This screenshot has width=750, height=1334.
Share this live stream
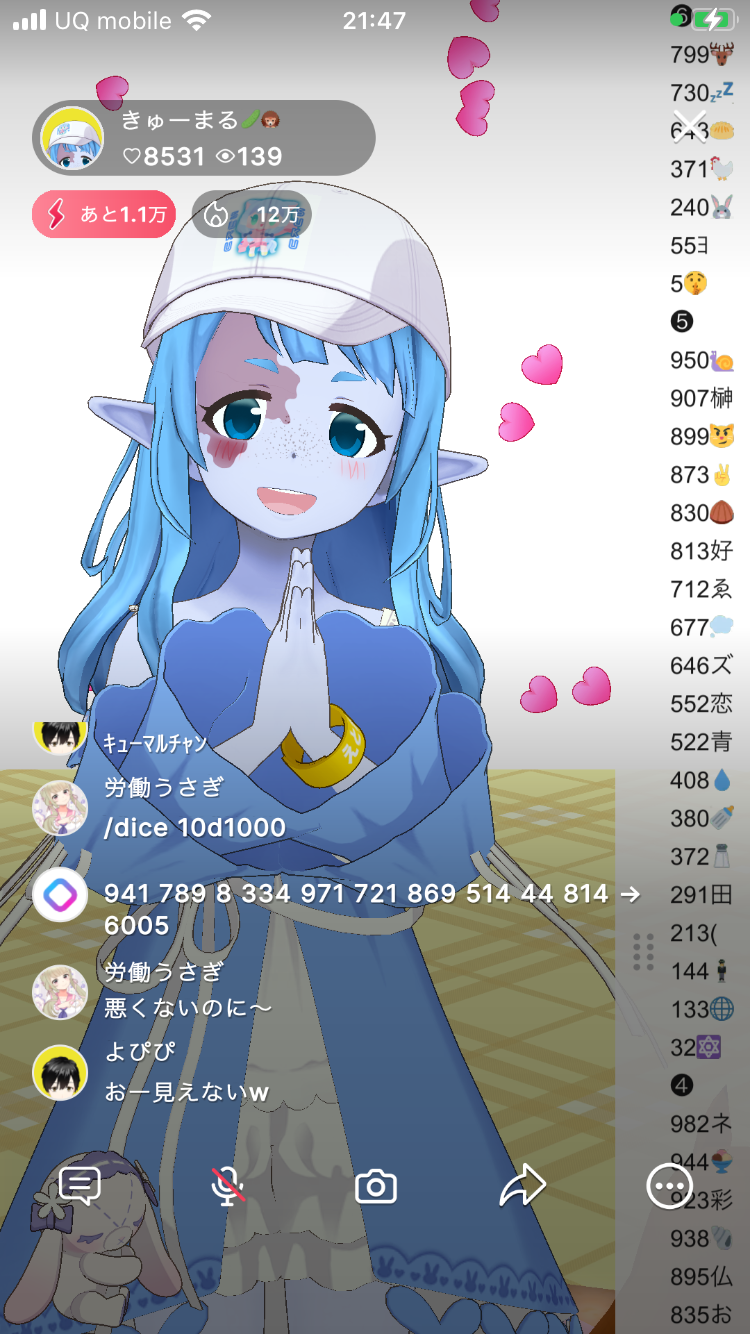click(x=522, y=1186)
